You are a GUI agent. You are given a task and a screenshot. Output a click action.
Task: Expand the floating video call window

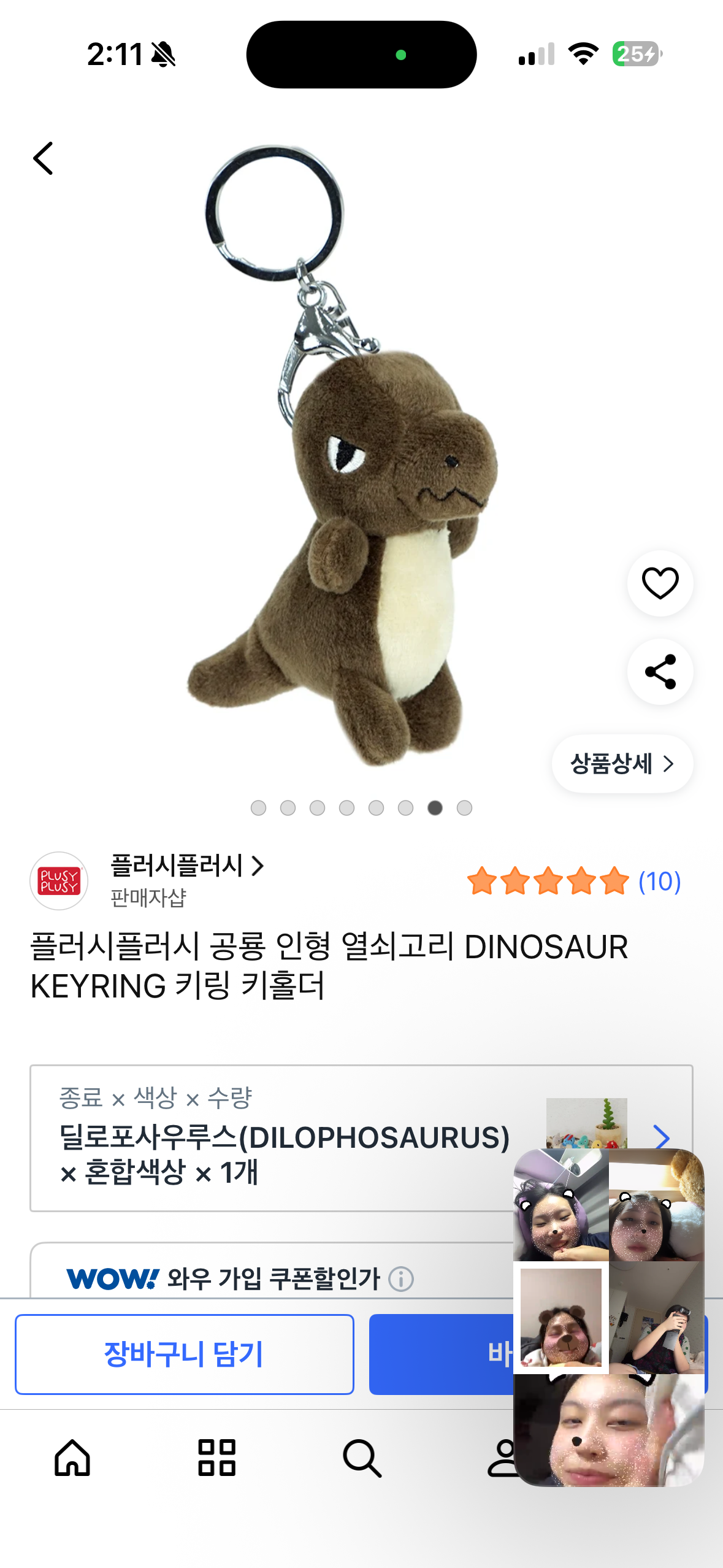click(608, 1317)
